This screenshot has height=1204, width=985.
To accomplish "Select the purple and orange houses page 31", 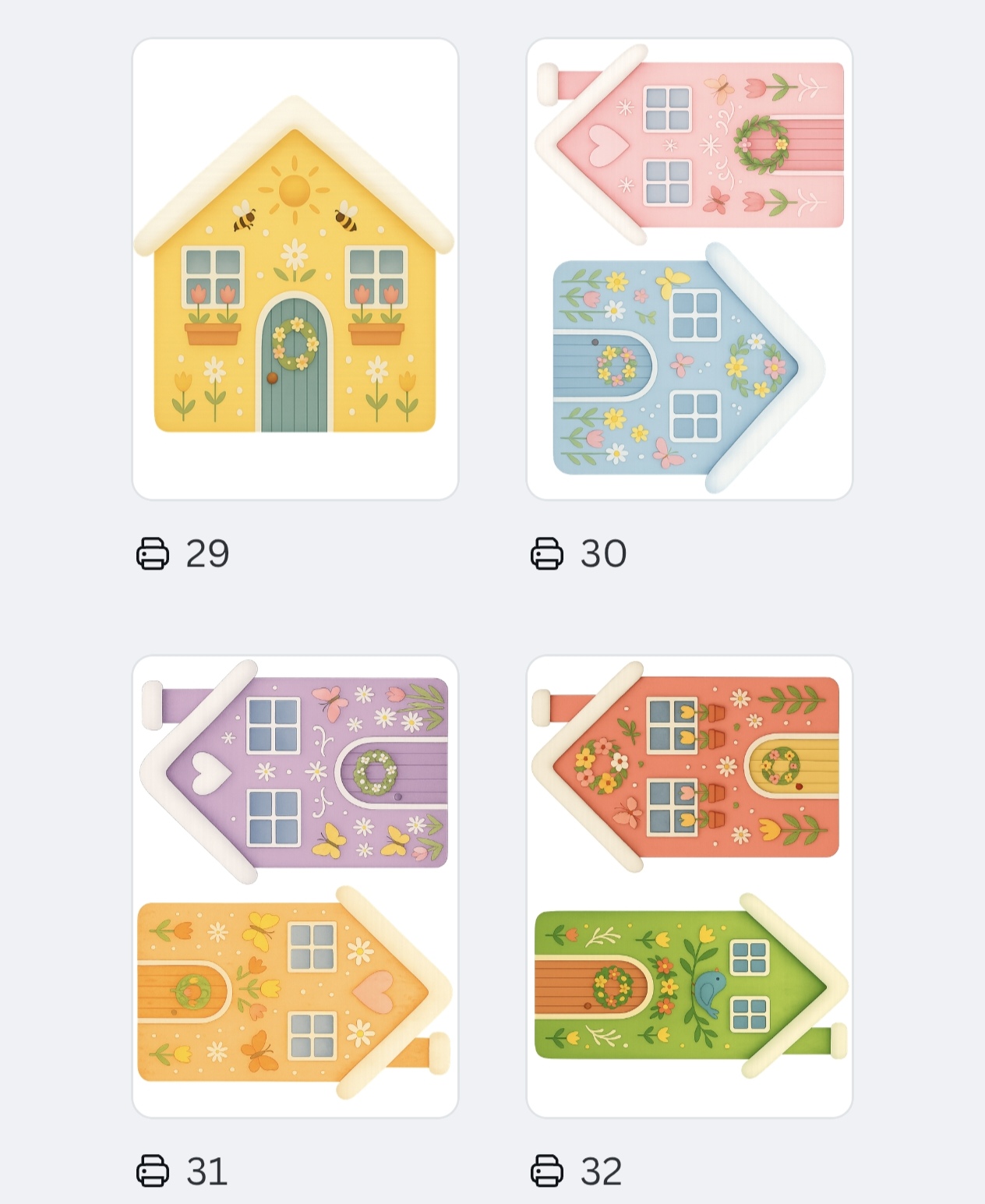I will coord(295,886).
